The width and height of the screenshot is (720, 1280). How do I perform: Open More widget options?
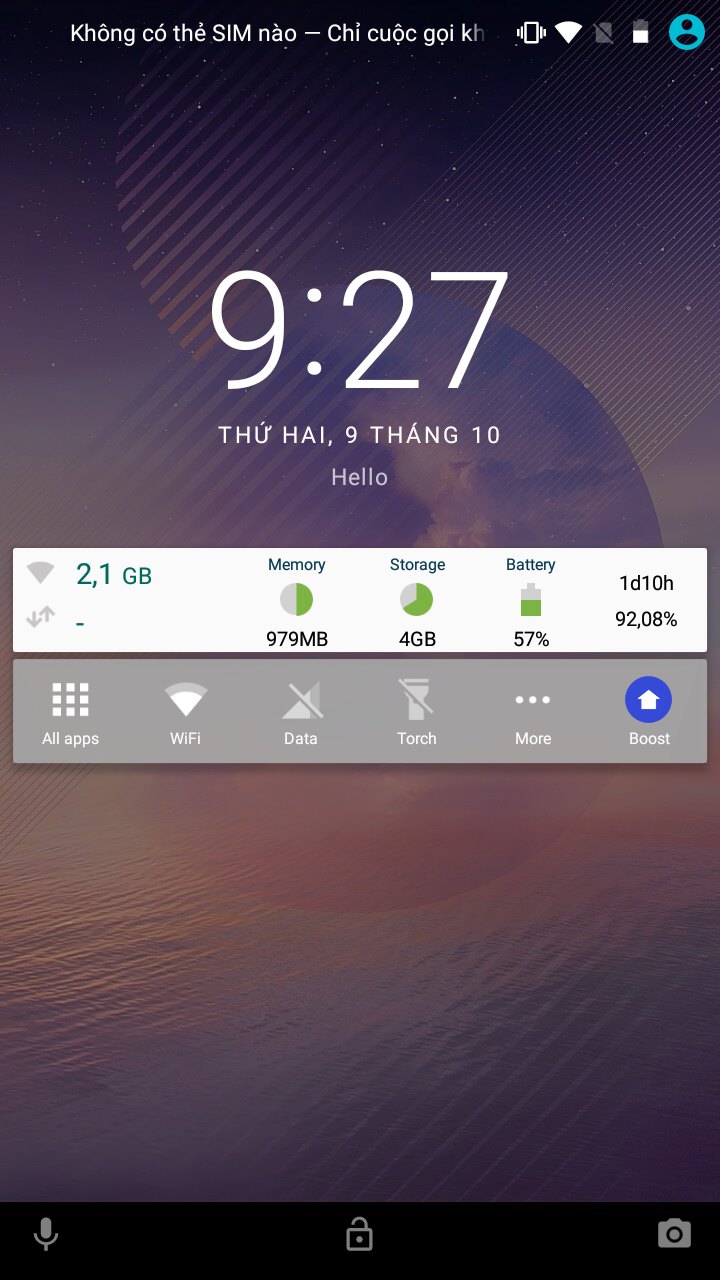(532, 711)
